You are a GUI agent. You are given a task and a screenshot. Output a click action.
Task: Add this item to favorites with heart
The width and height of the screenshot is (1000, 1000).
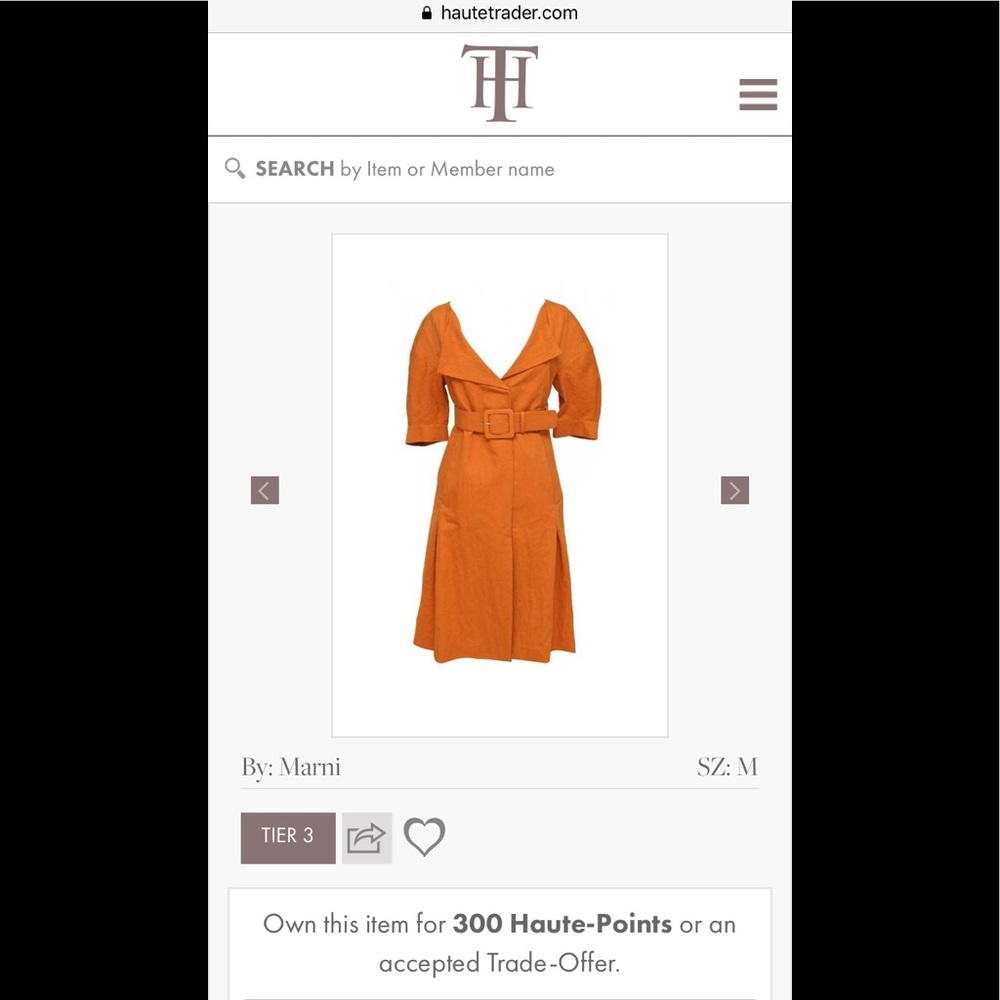tap(424, 836)
